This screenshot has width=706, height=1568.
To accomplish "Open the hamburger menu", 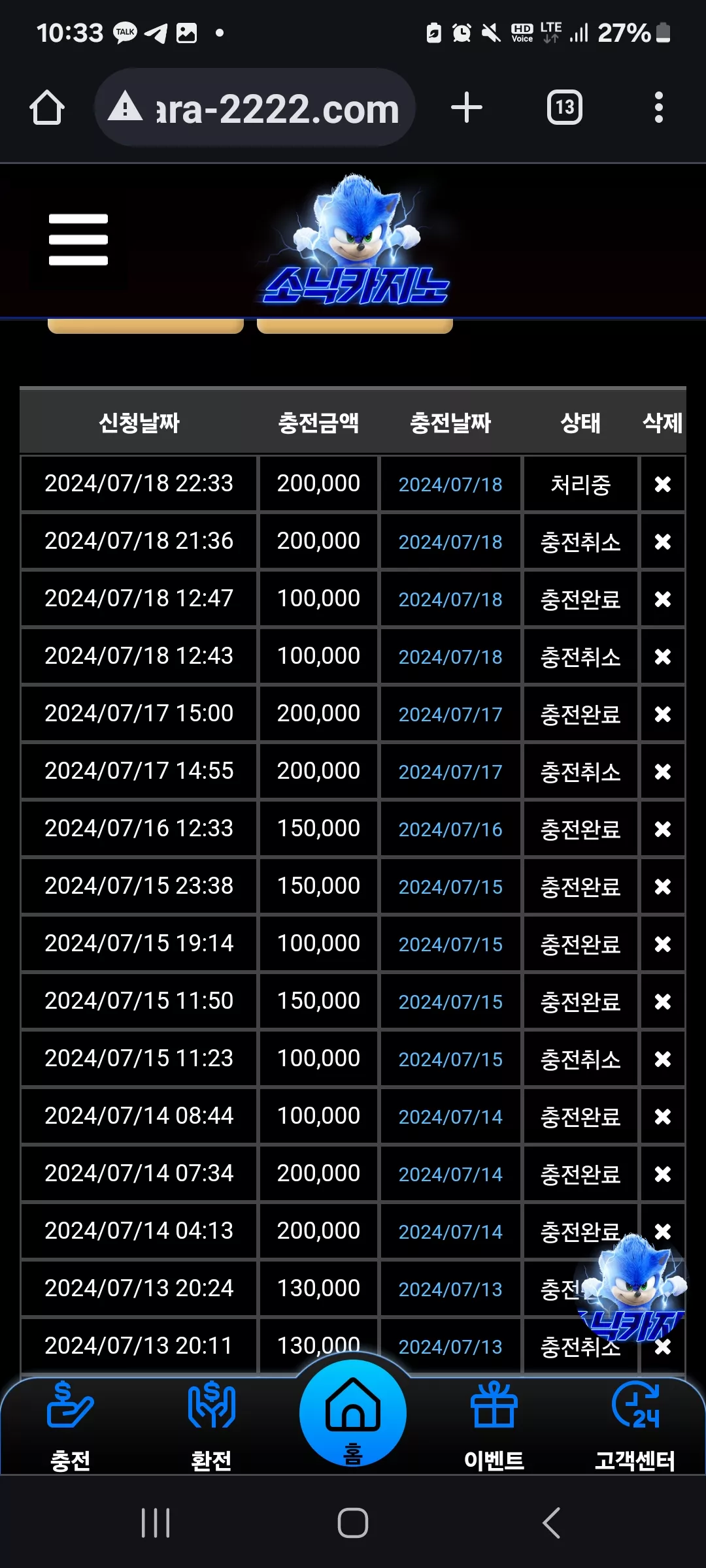I will tap(78, 240).
